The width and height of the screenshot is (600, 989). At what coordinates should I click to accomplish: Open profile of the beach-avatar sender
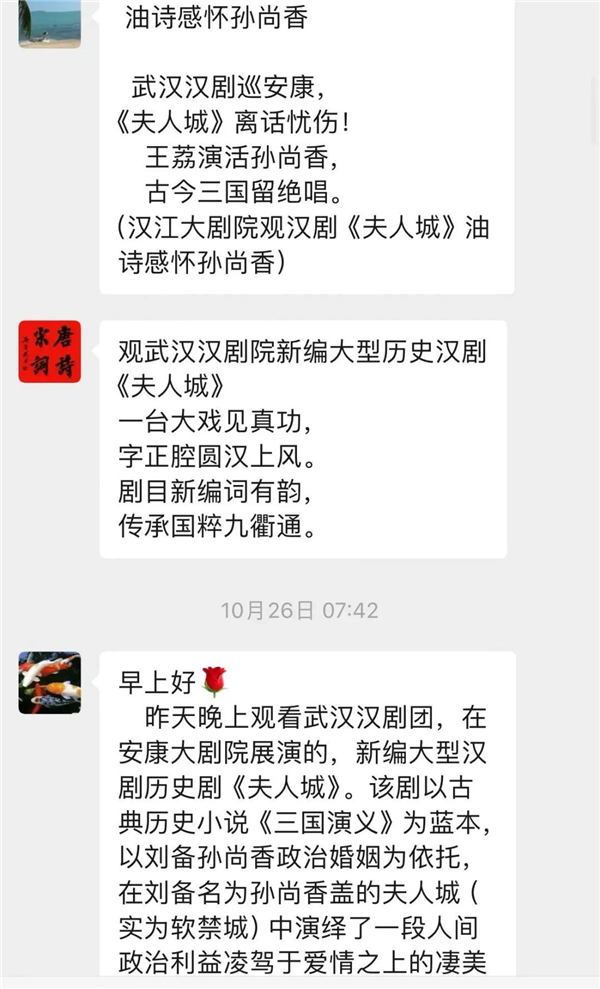pyautogui.click(x=49, y=23)
